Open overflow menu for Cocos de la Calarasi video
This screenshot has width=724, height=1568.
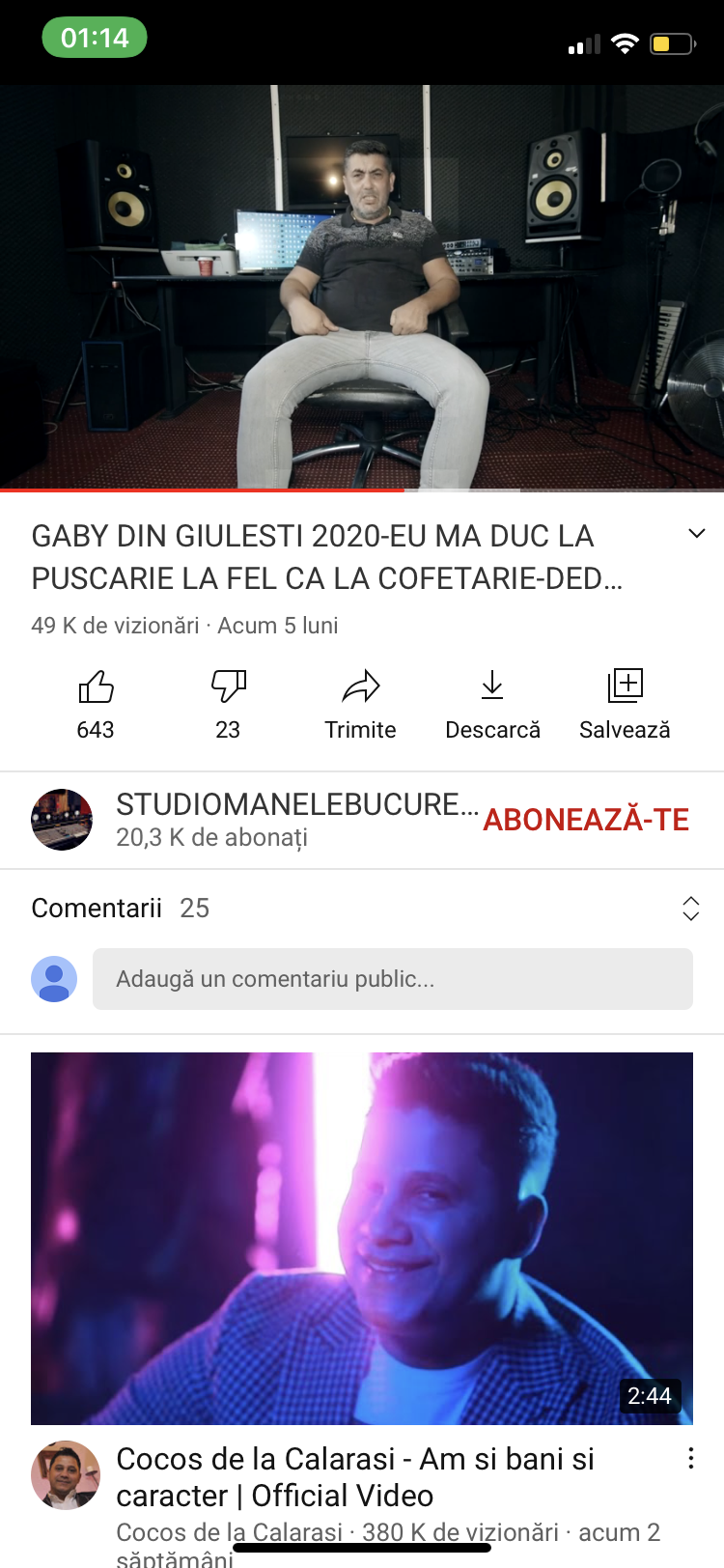coord(691,1458)
